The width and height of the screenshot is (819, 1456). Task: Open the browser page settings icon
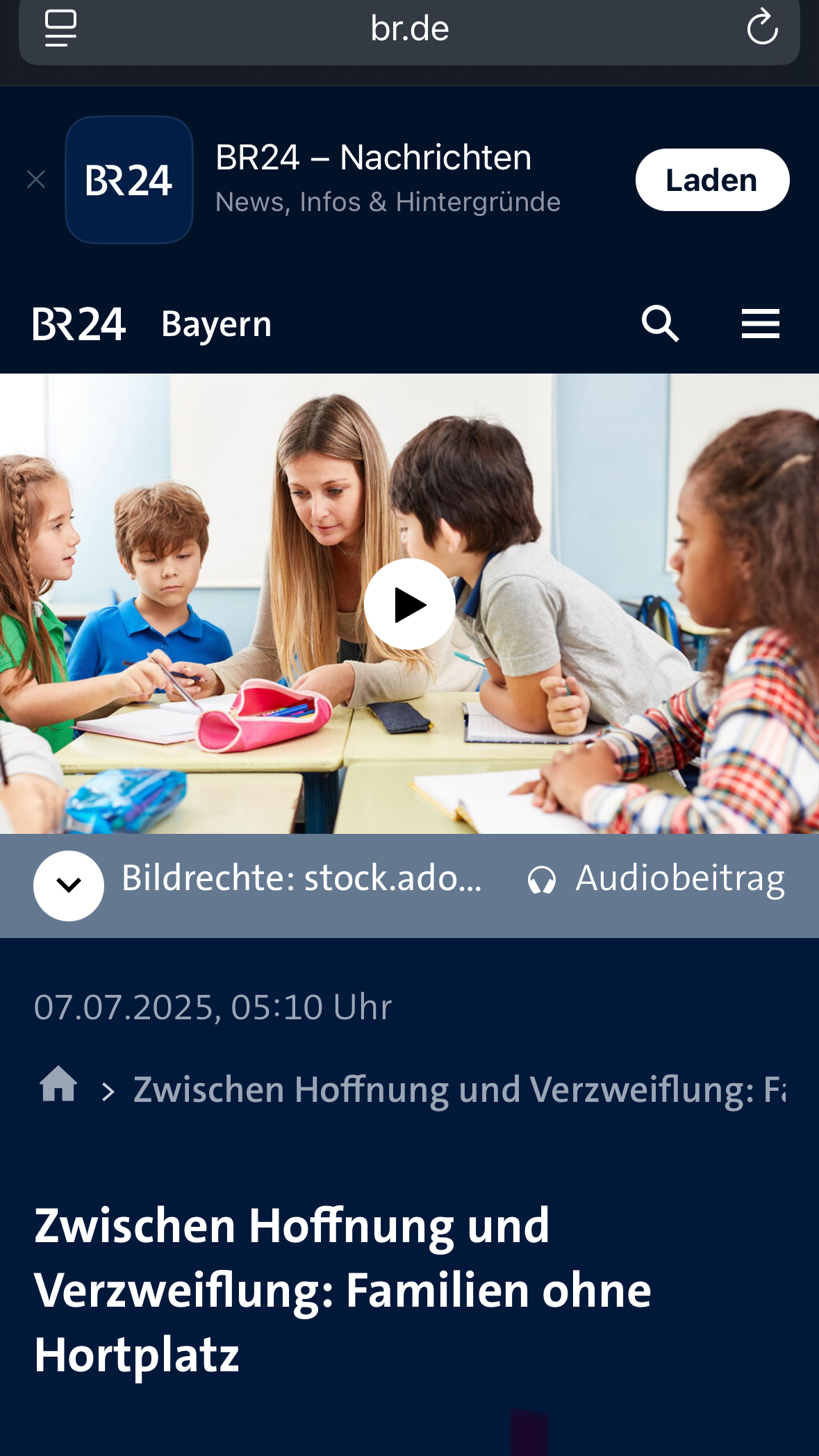60,28
